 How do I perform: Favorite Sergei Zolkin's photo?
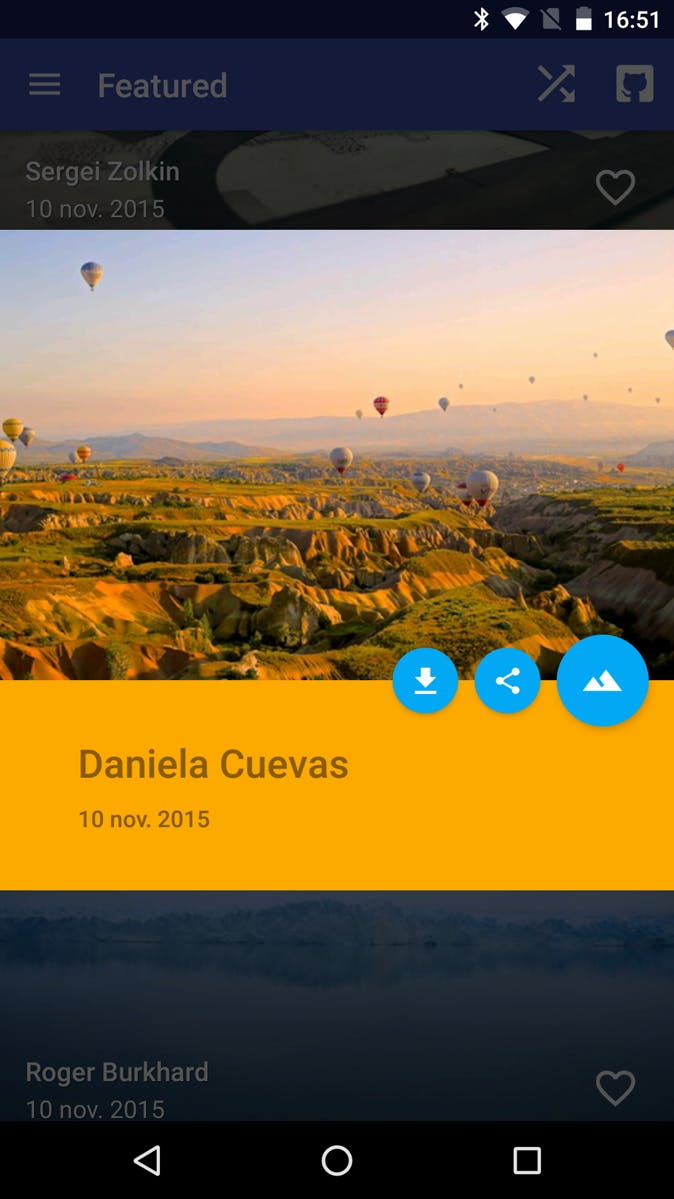[615, 187]
